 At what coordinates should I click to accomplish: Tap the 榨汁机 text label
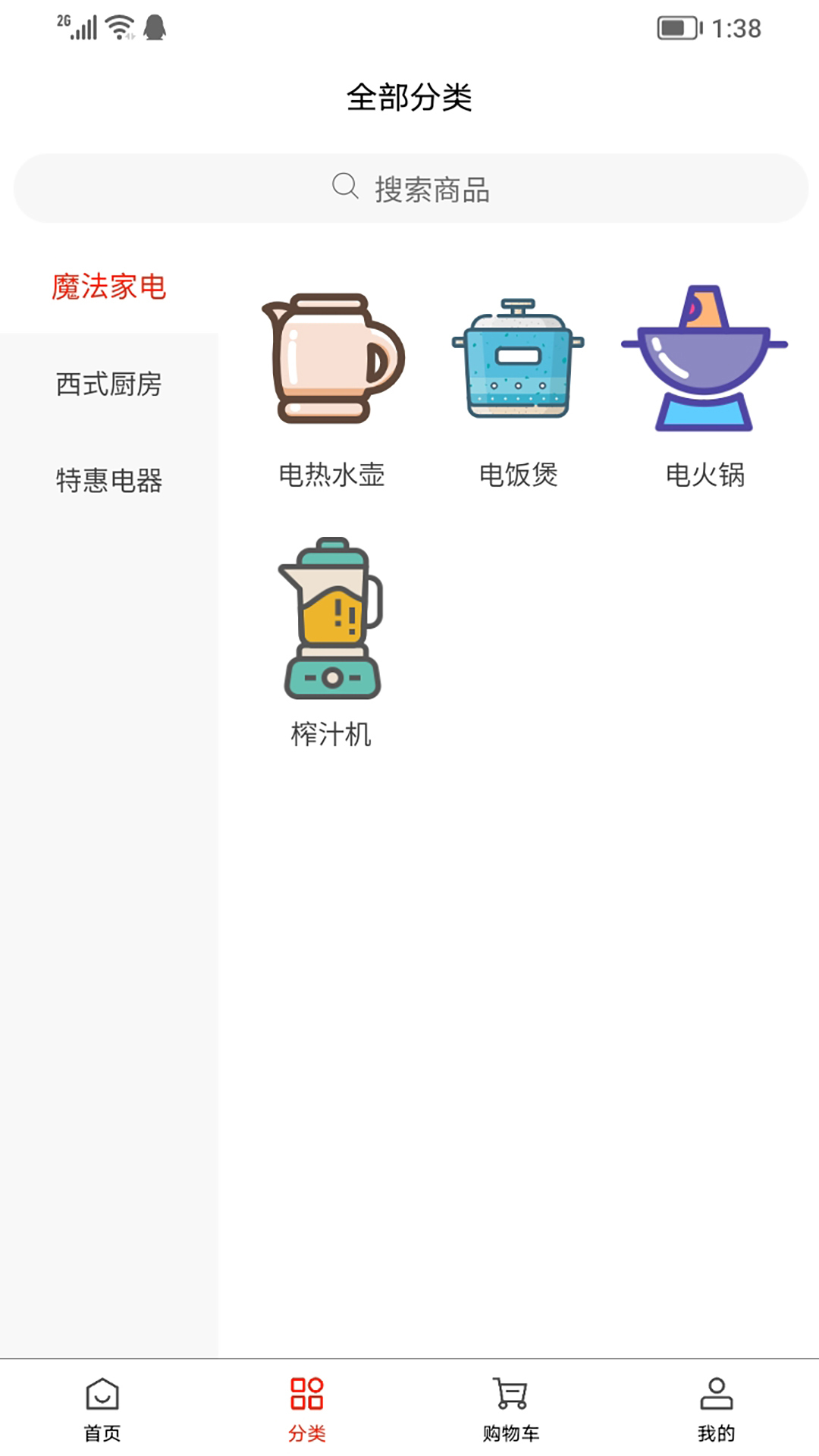331,733
